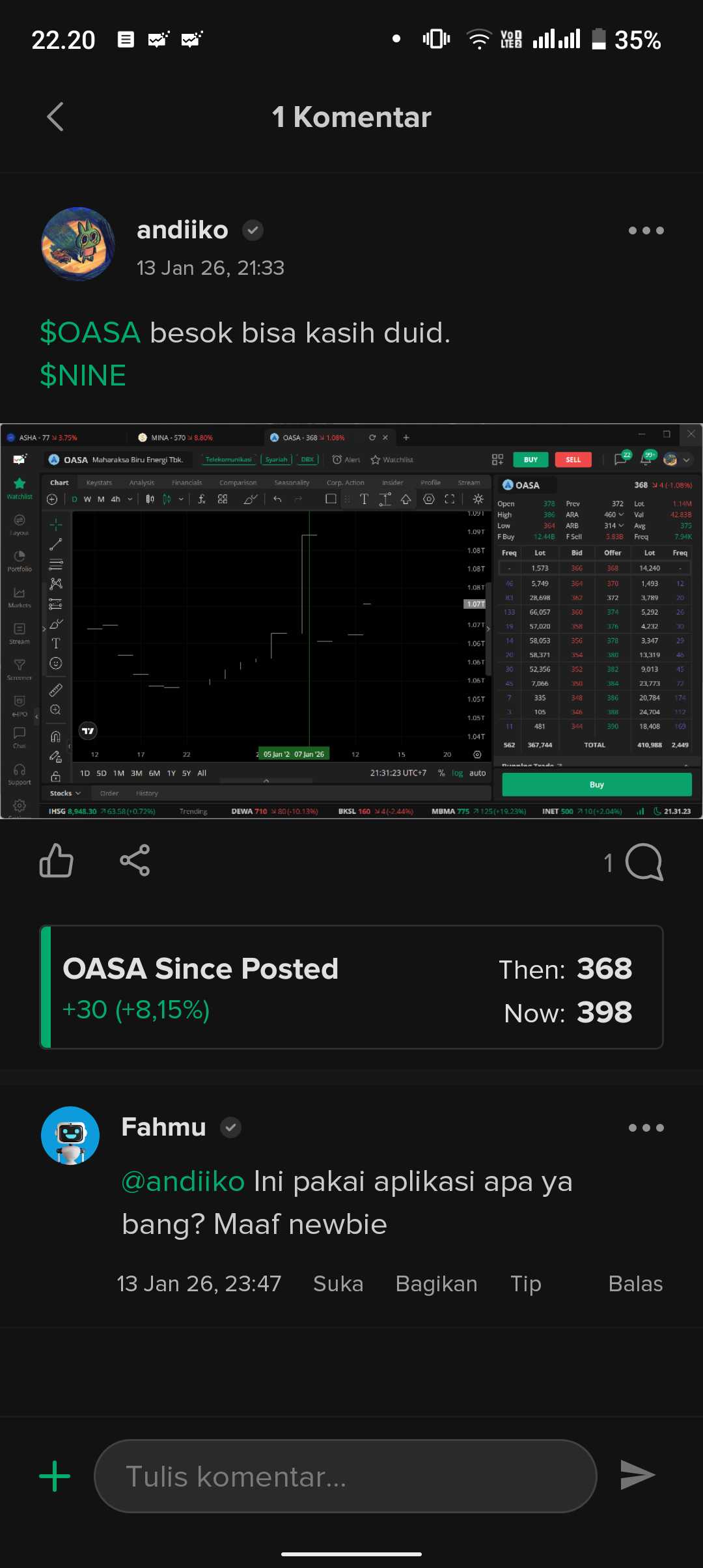703x1568 pixels.
Task: Open overflow menu on Fahmu's comment
Action: point(646,1128)
